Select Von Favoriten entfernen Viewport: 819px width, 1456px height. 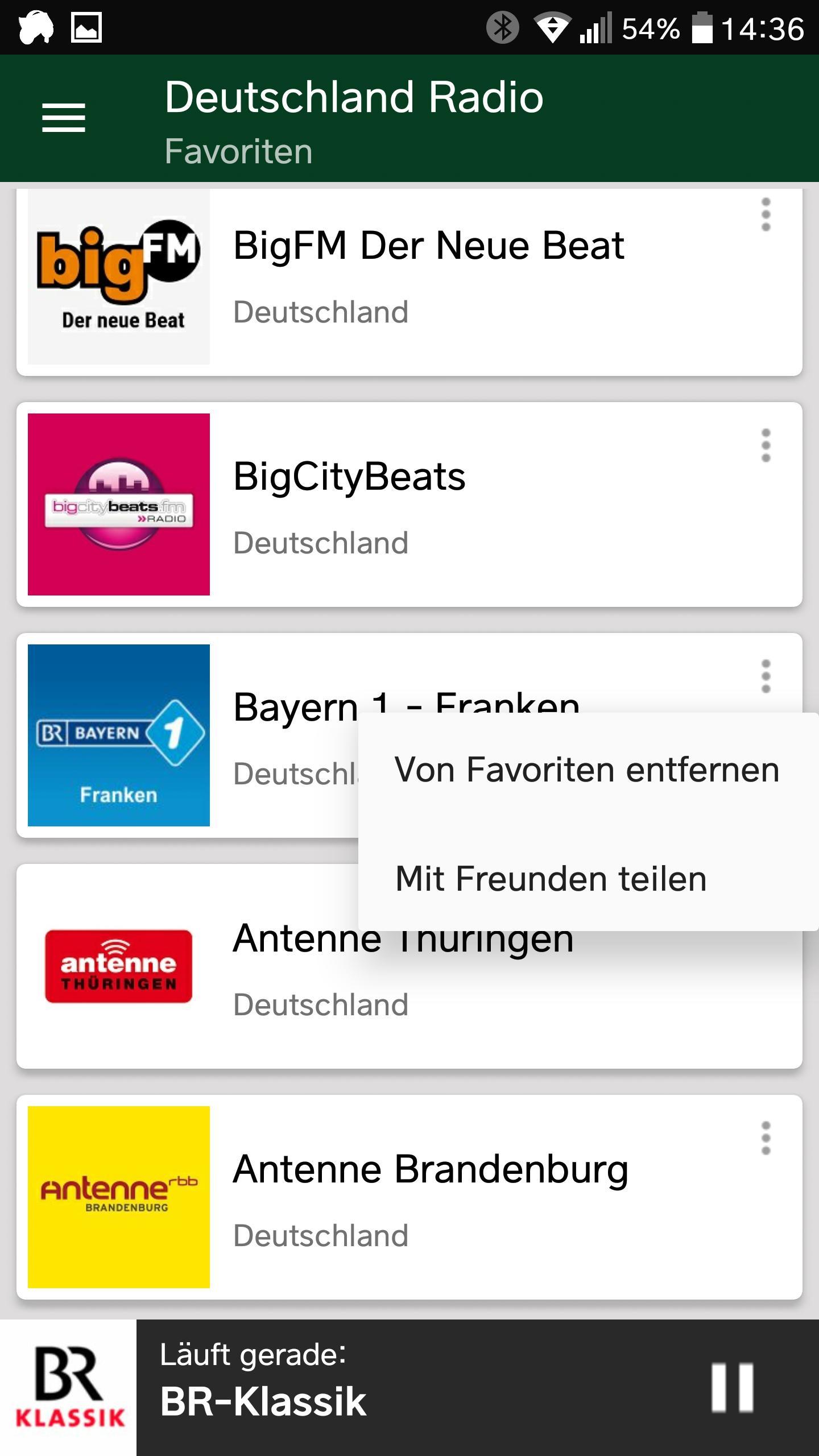pos(588,770)
